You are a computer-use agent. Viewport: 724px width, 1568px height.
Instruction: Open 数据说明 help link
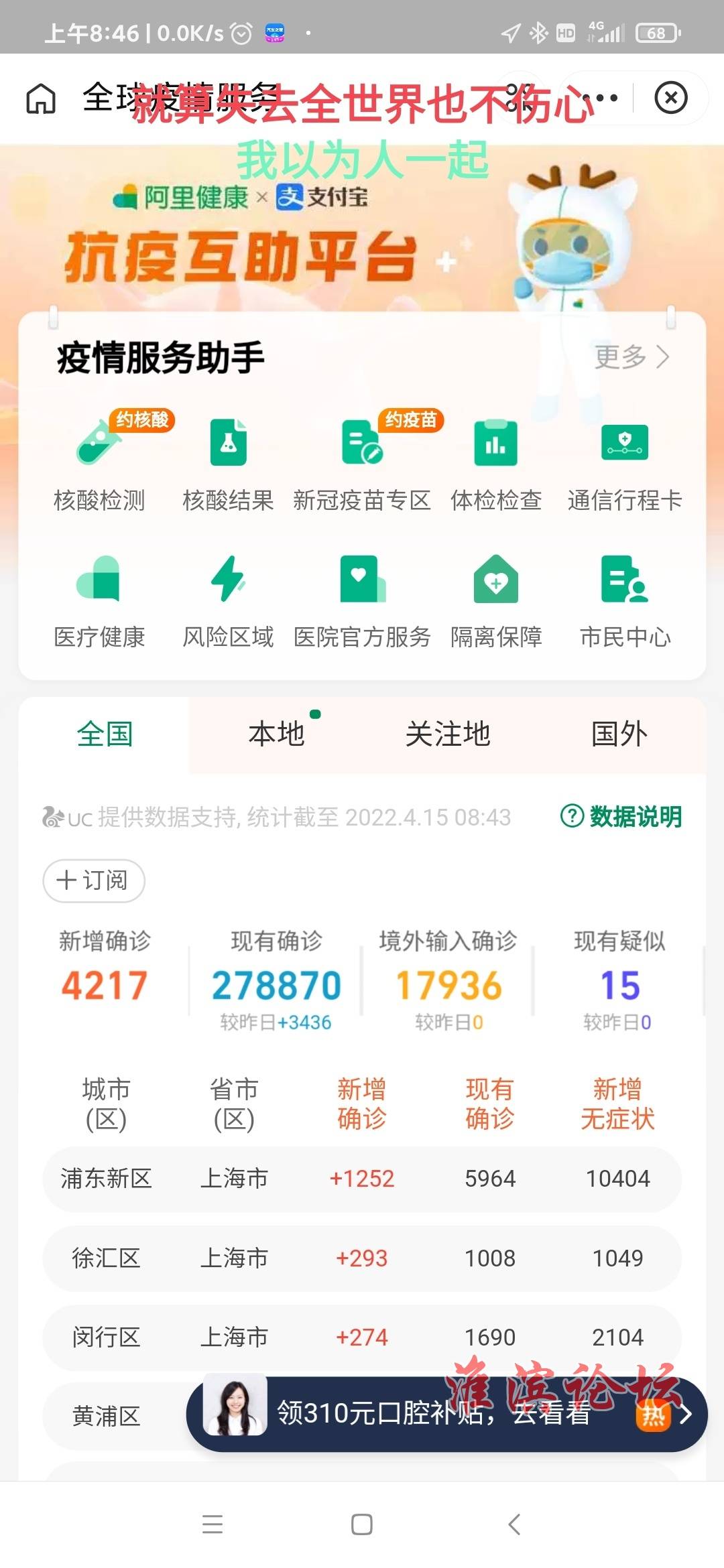[621, 817]
